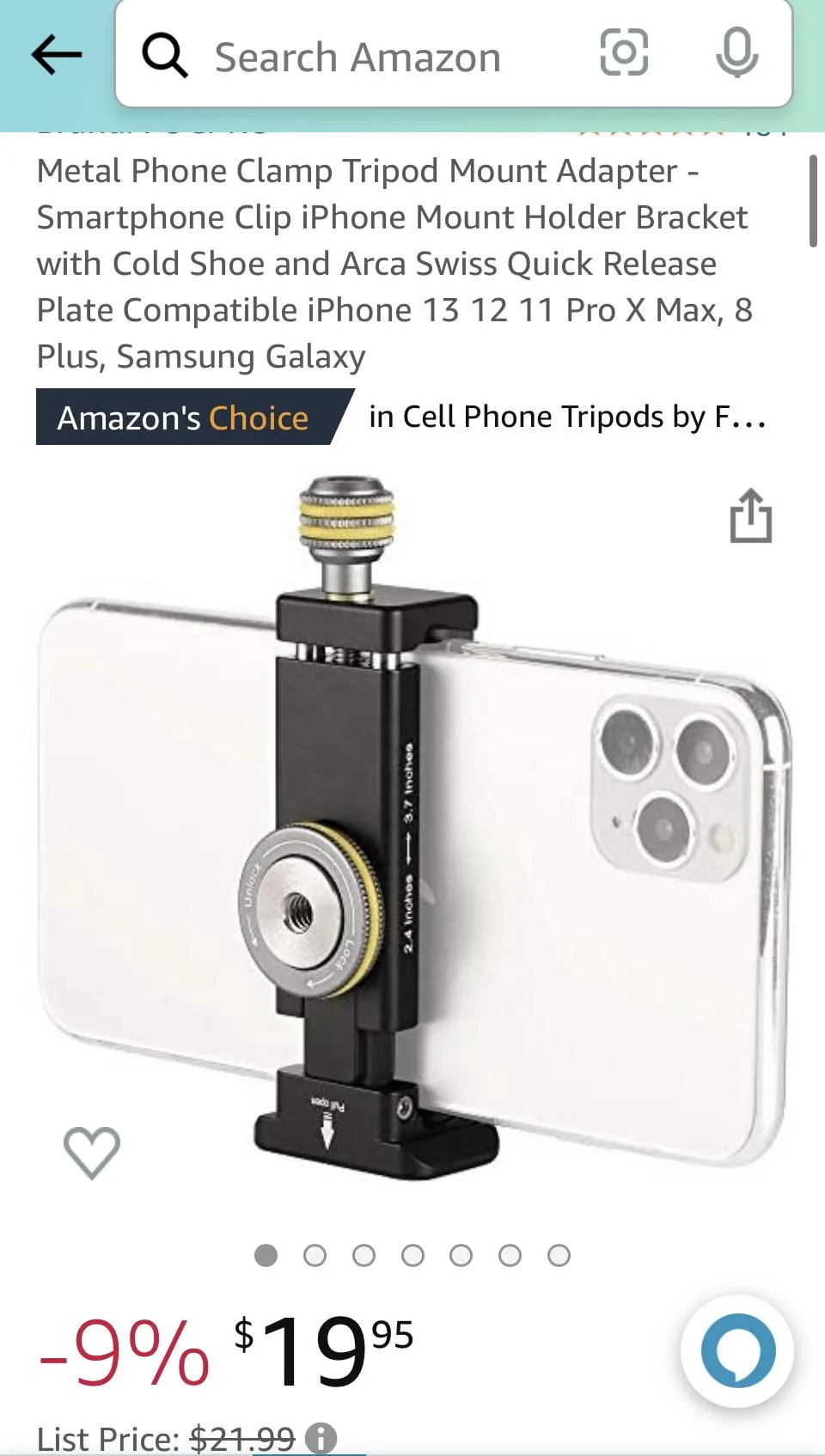825x1456 pixels.
Task: Open camera lens search
Action: click(x=624, y=52)
